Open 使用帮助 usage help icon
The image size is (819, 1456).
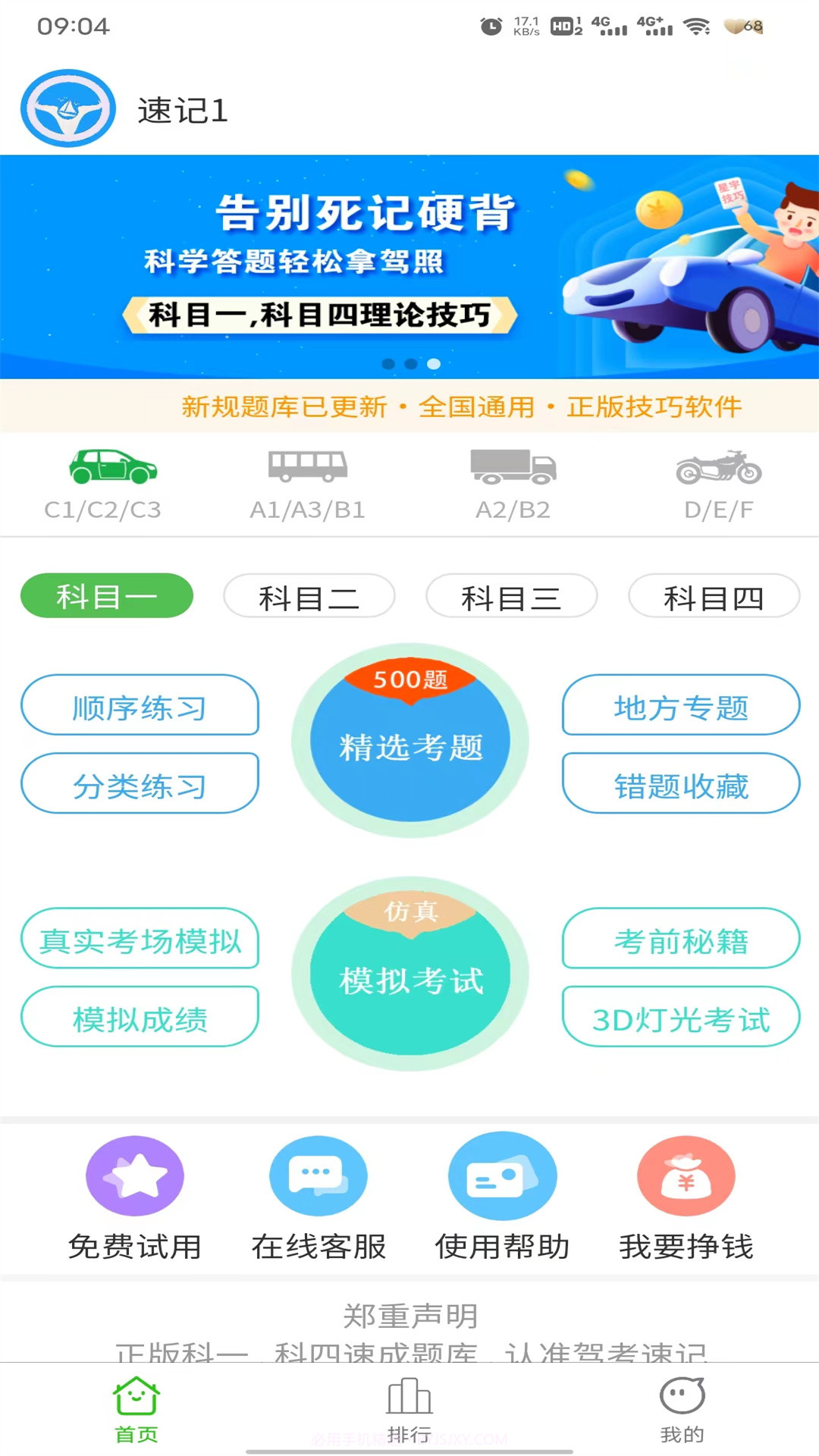pos(502,1176)
